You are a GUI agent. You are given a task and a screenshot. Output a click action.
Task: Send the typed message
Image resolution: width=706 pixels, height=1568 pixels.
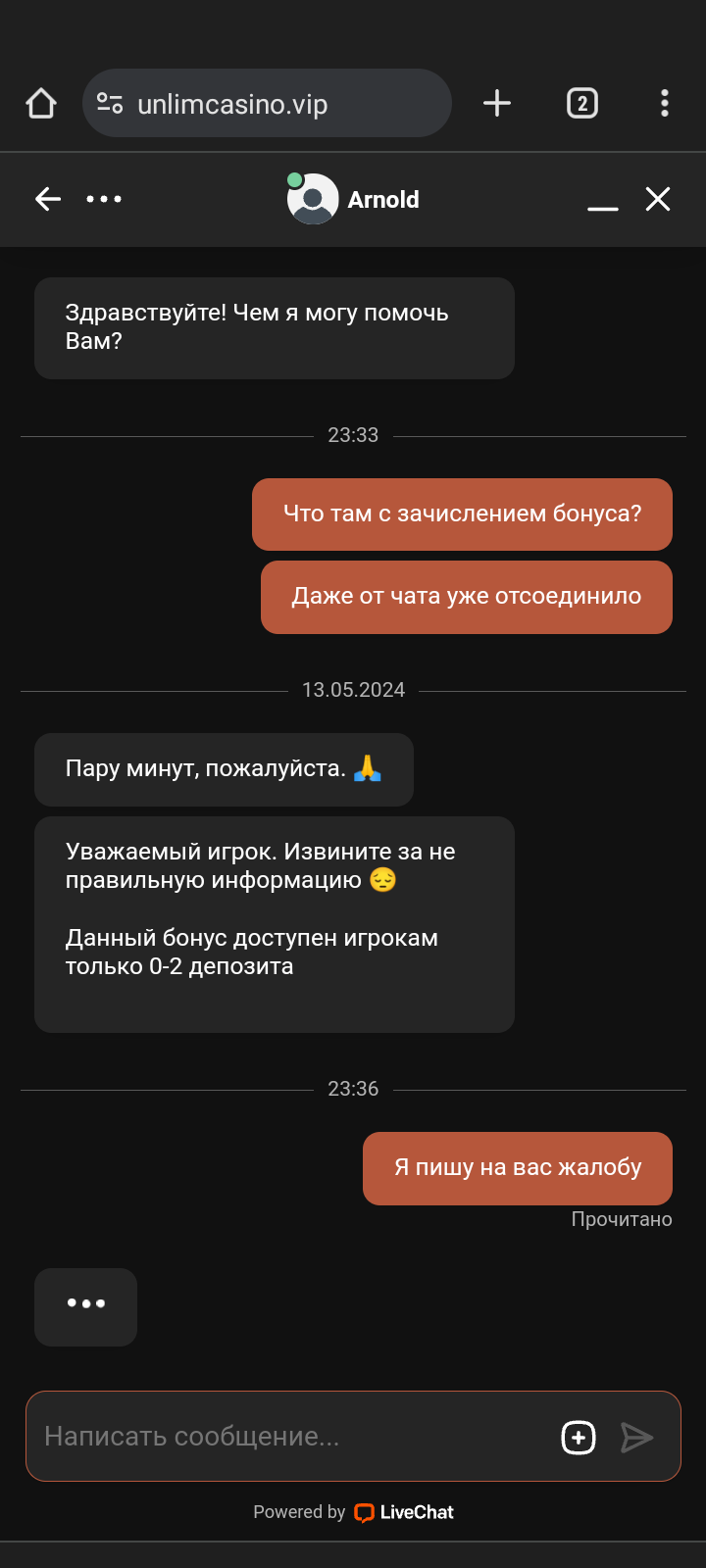[637, 1438]
